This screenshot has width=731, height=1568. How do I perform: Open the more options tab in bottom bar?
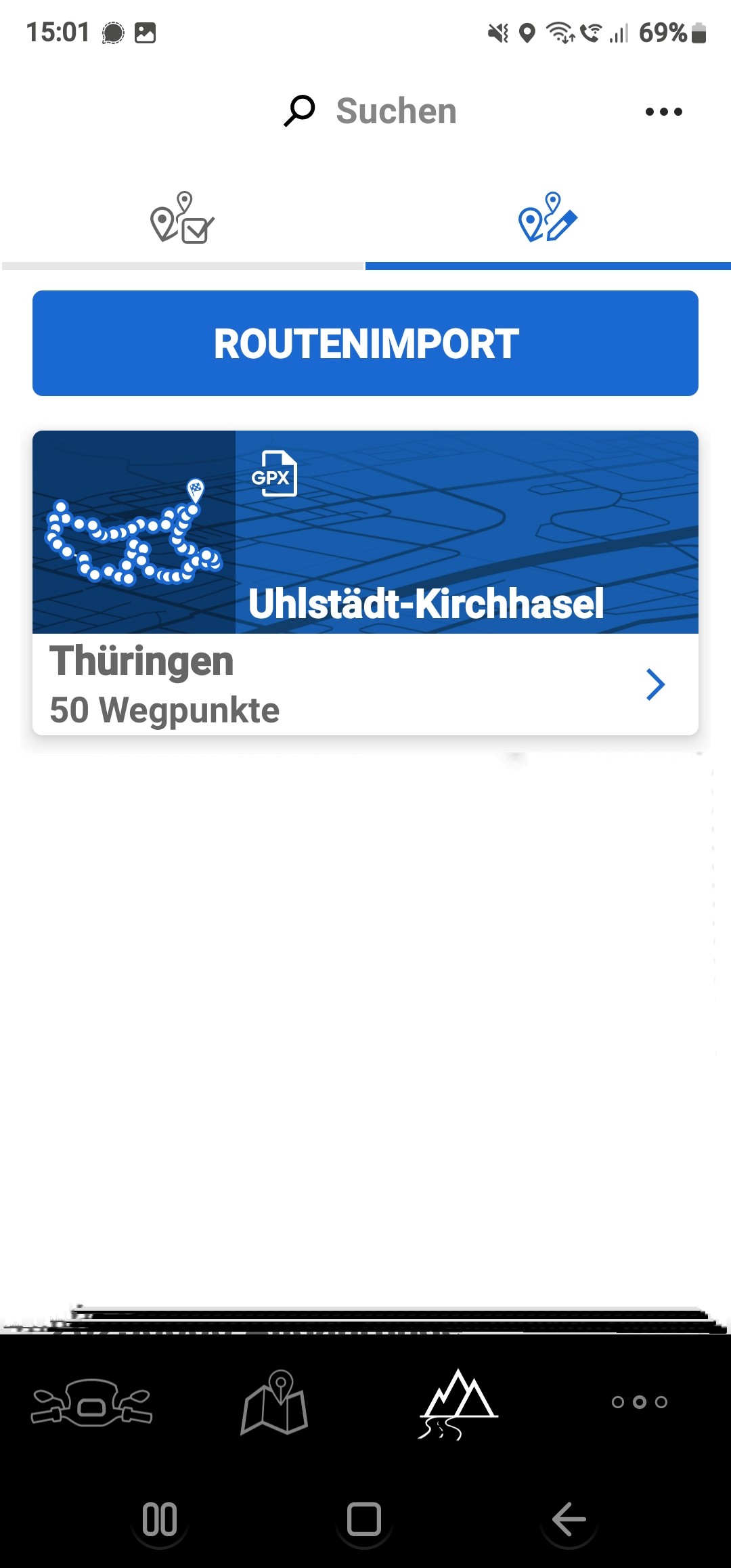[x=639, y=1401]
